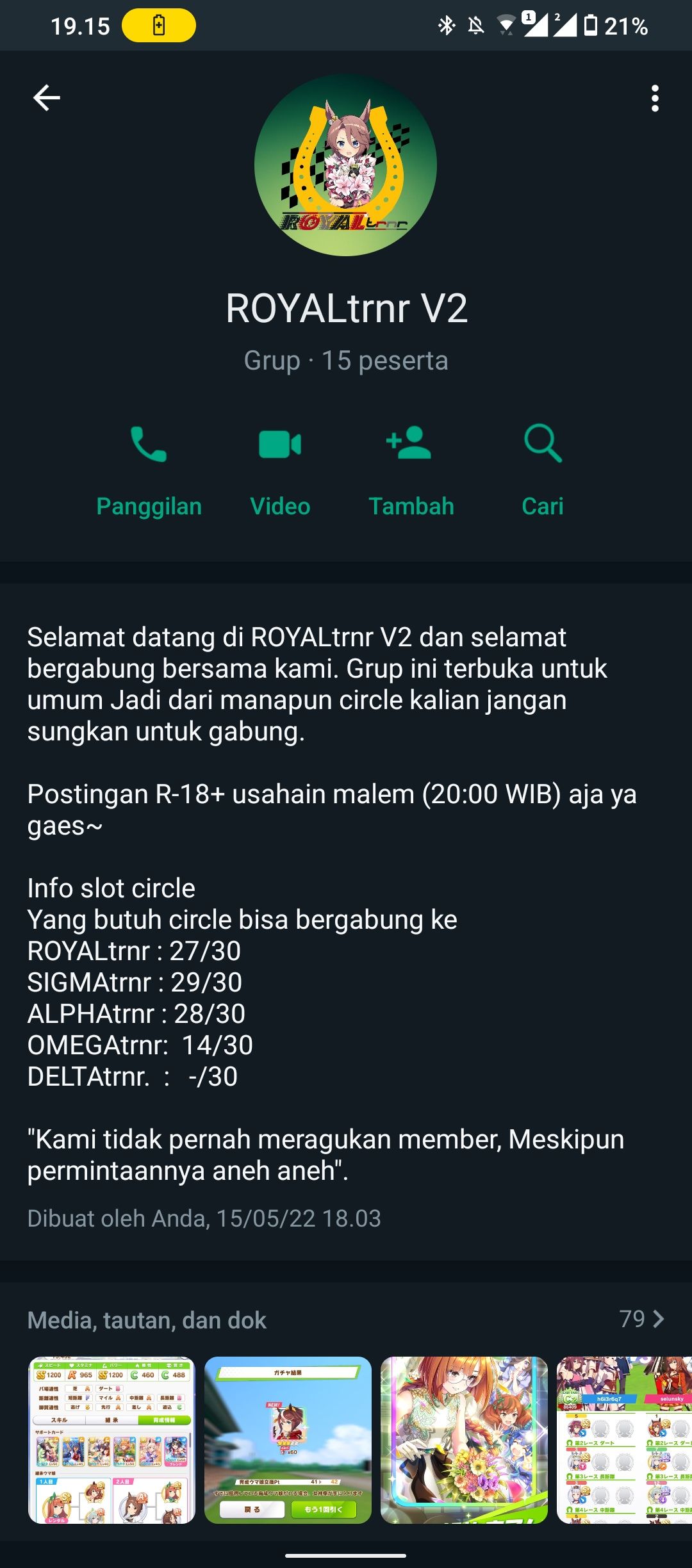Tap the Wi-Fi signal indicator

click(x=506, y=26)
